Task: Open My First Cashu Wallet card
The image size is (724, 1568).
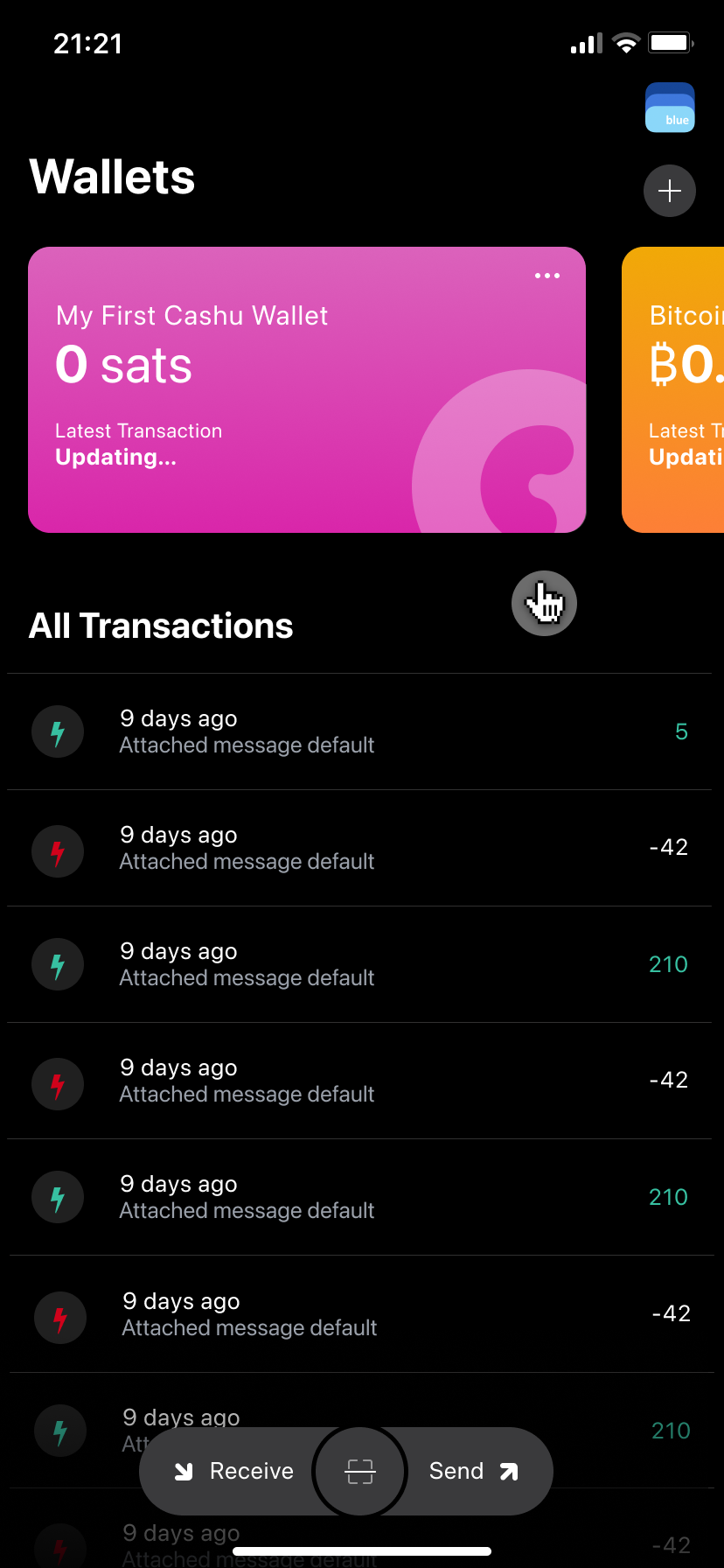Action: tap(262, 394)
